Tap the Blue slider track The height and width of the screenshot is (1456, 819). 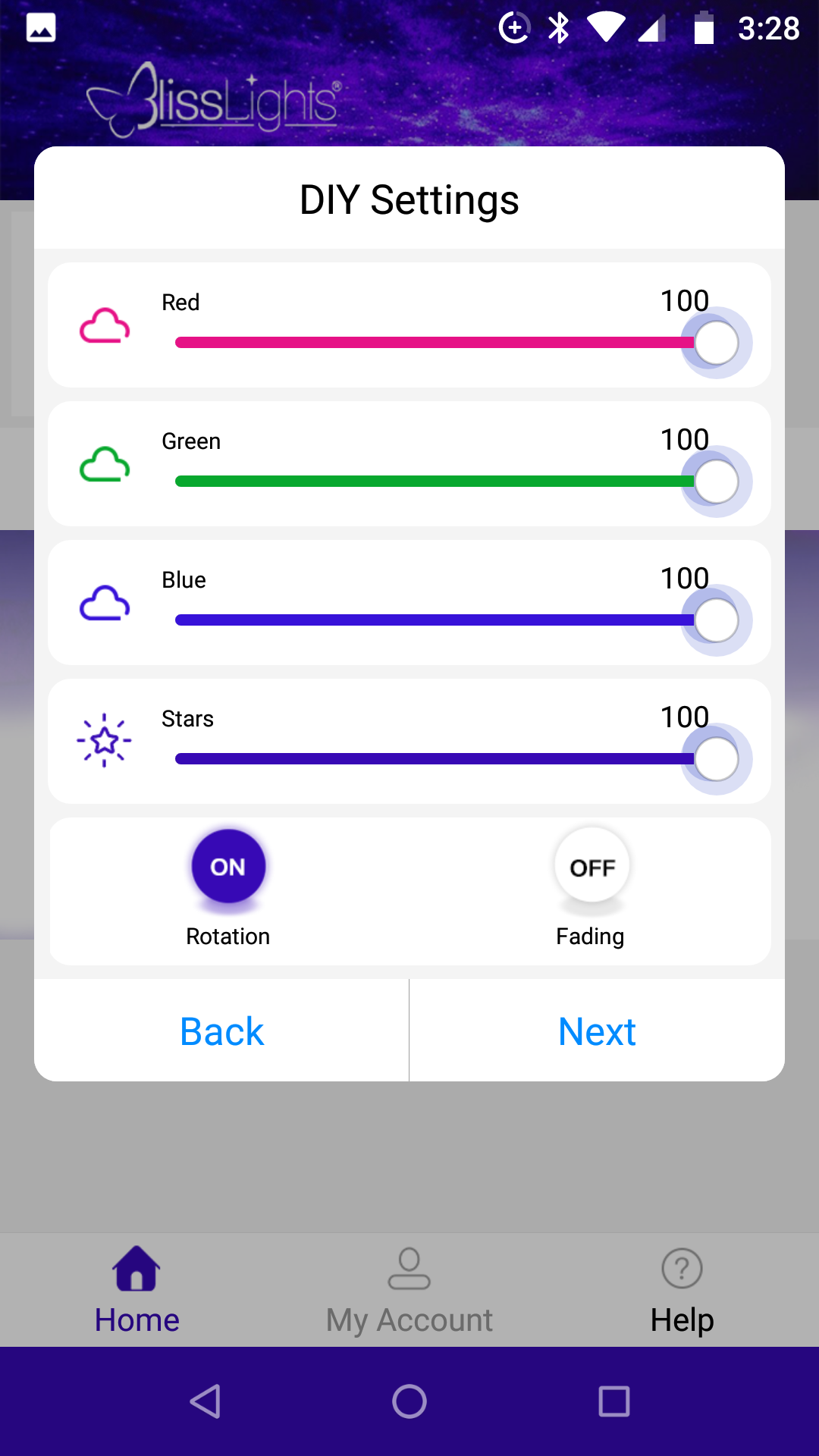click(432, 620)
